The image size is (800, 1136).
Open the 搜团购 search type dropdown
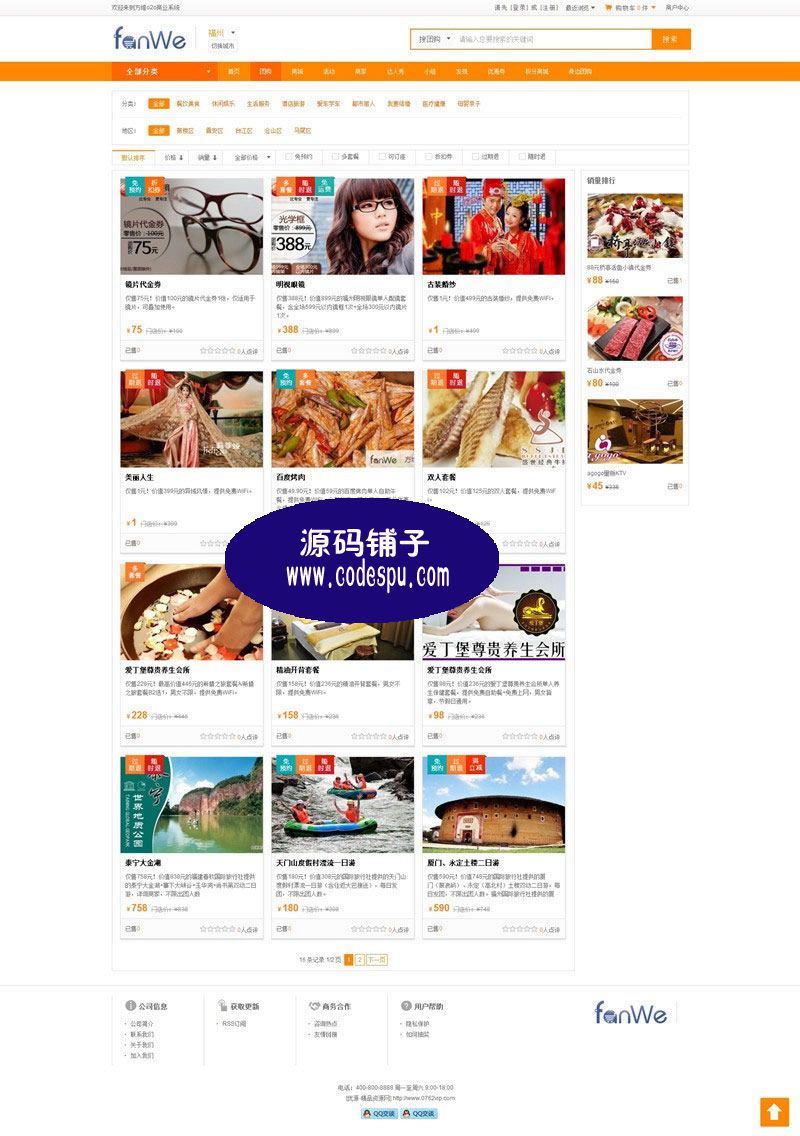point(433,39)
